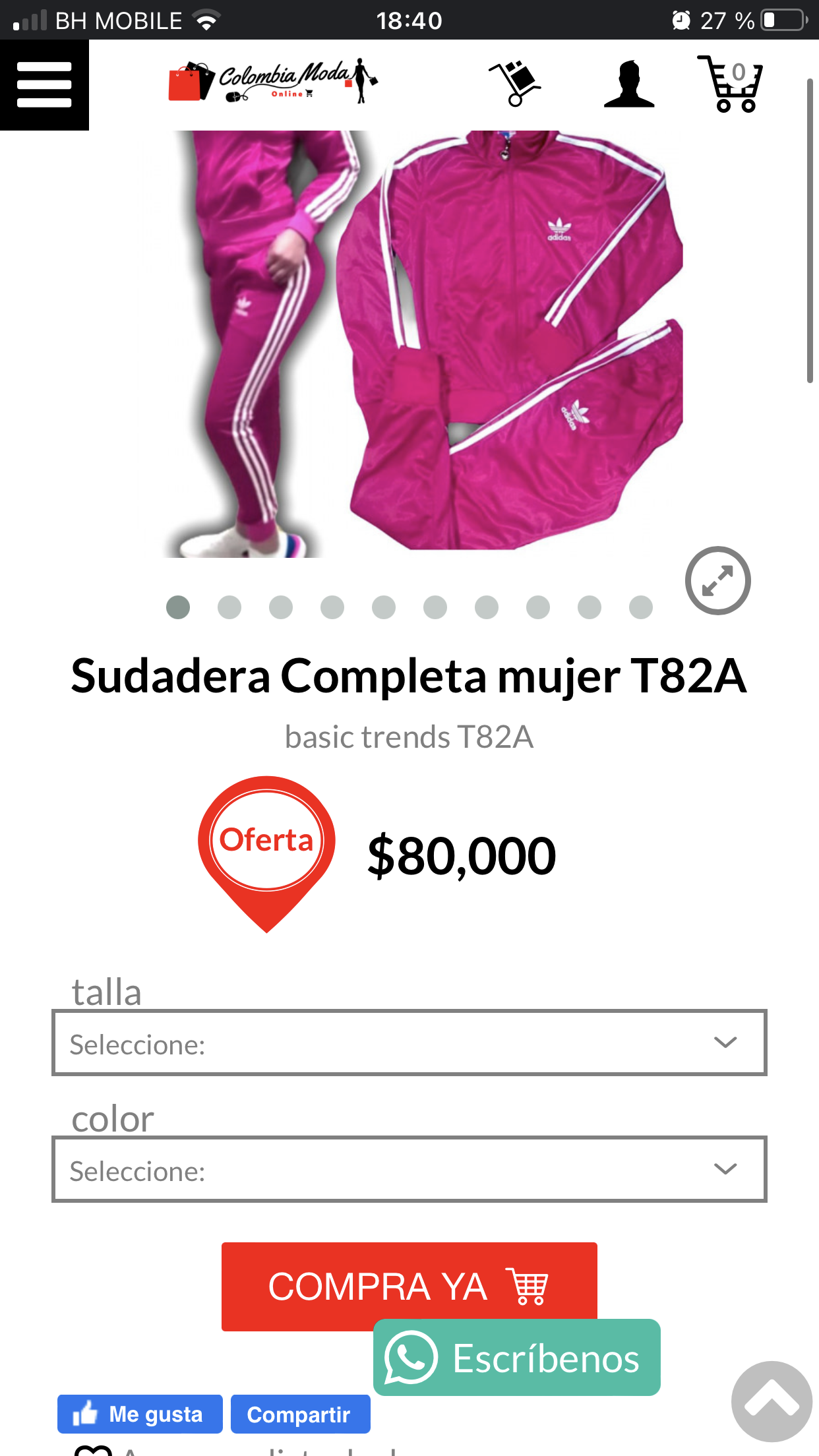Click the Compartir share button
Image resolution: width=819 pixels, height=1456 pixels.
click(301, 1414)
